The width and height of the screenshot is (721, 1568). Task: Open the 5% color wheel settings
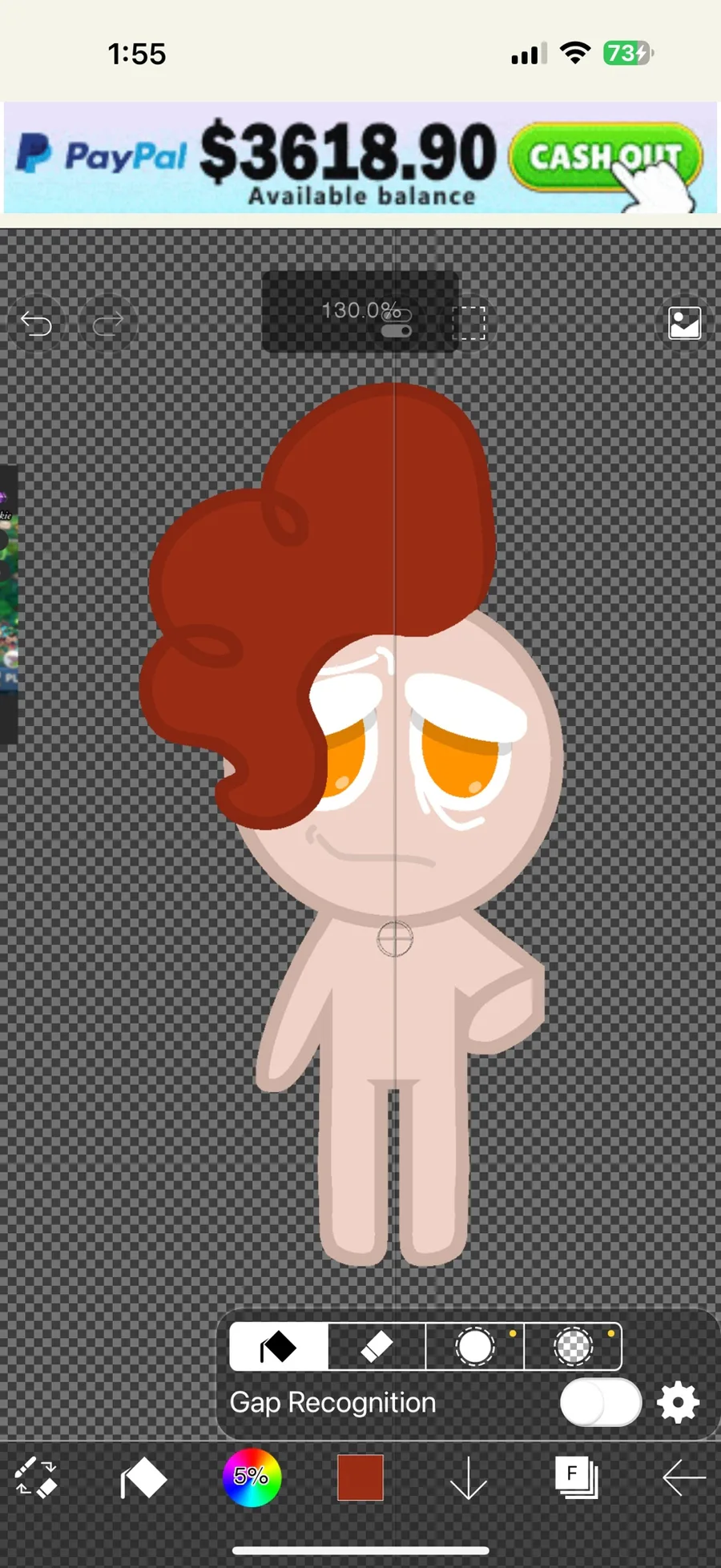click(x=252, y=1477)
